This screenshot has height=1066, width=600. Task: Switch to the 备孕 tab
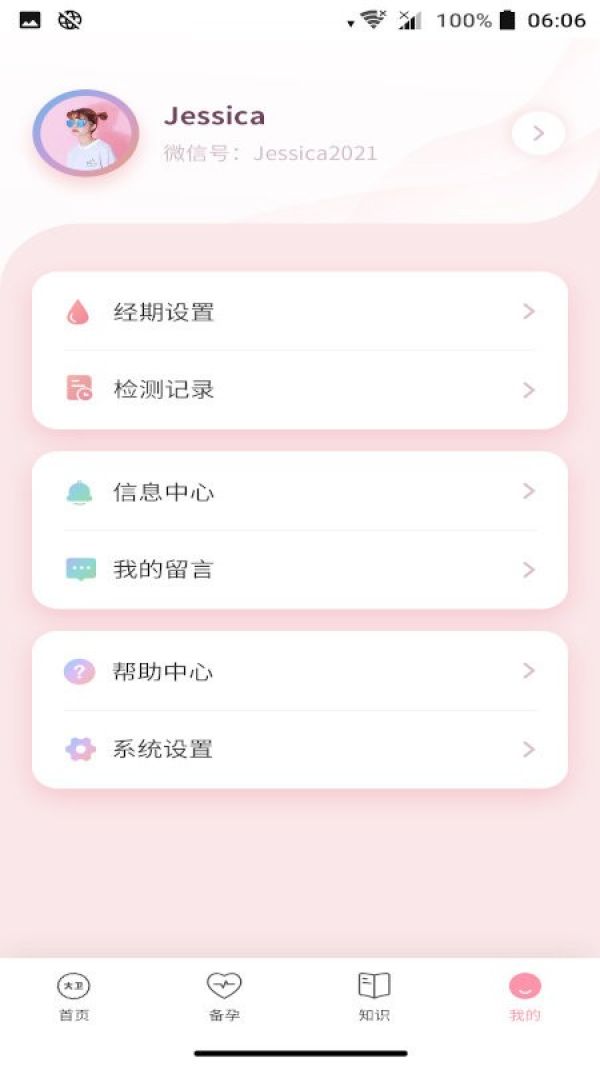224,997
